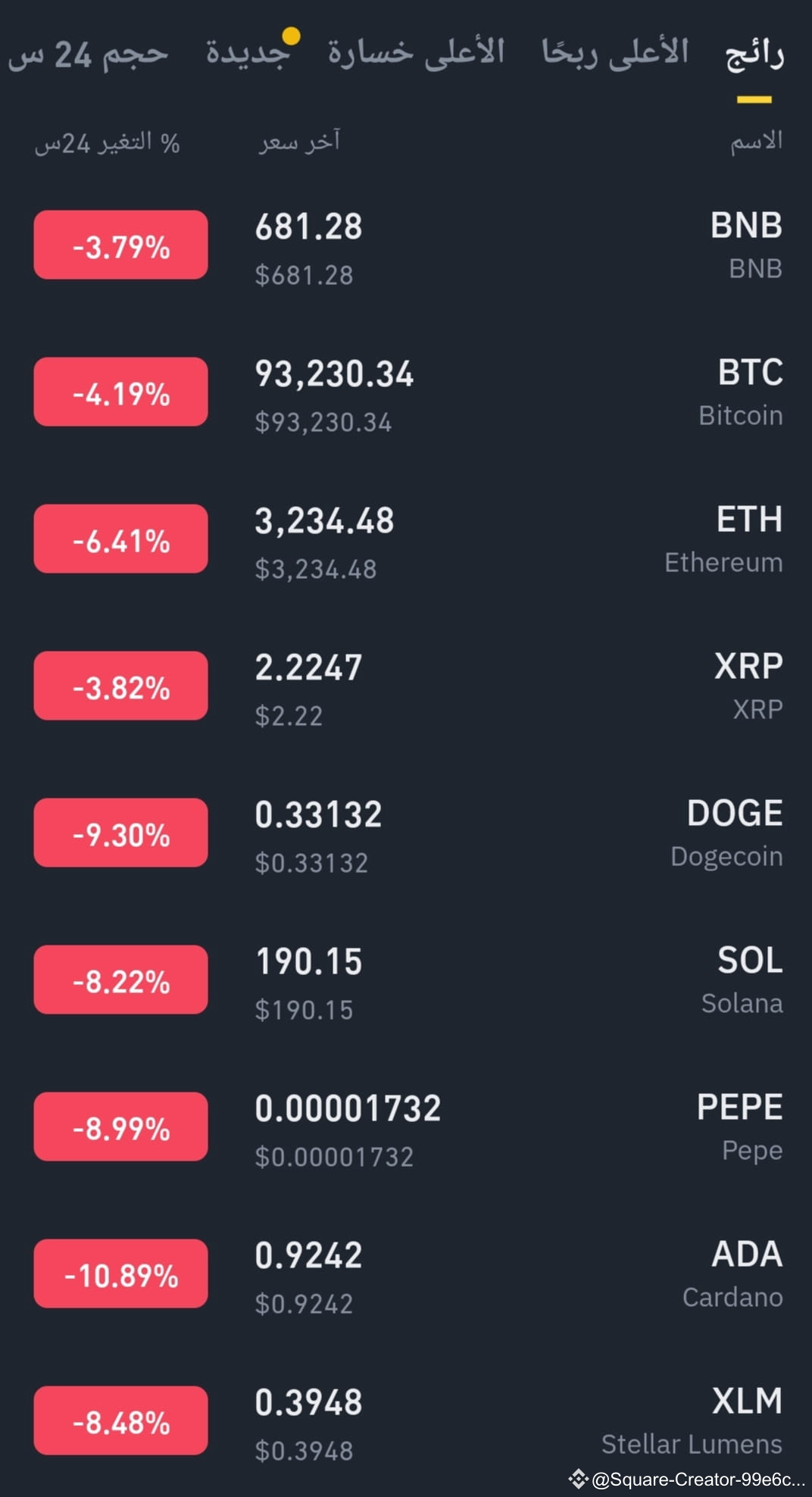Sort the list by الاسم column
The height and width of the screenshot is (1497, 812).
[752, 141]
